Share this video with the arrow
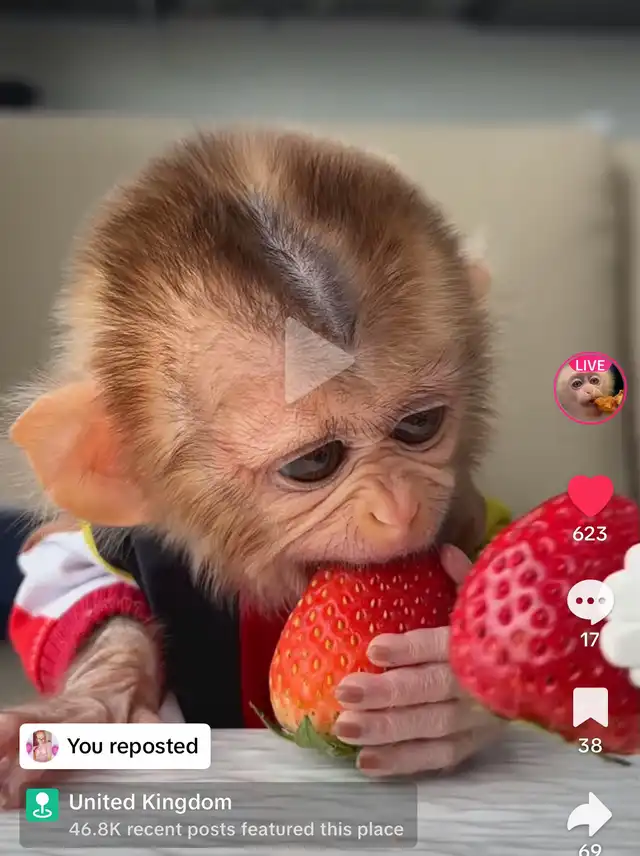 coord(590,815)
